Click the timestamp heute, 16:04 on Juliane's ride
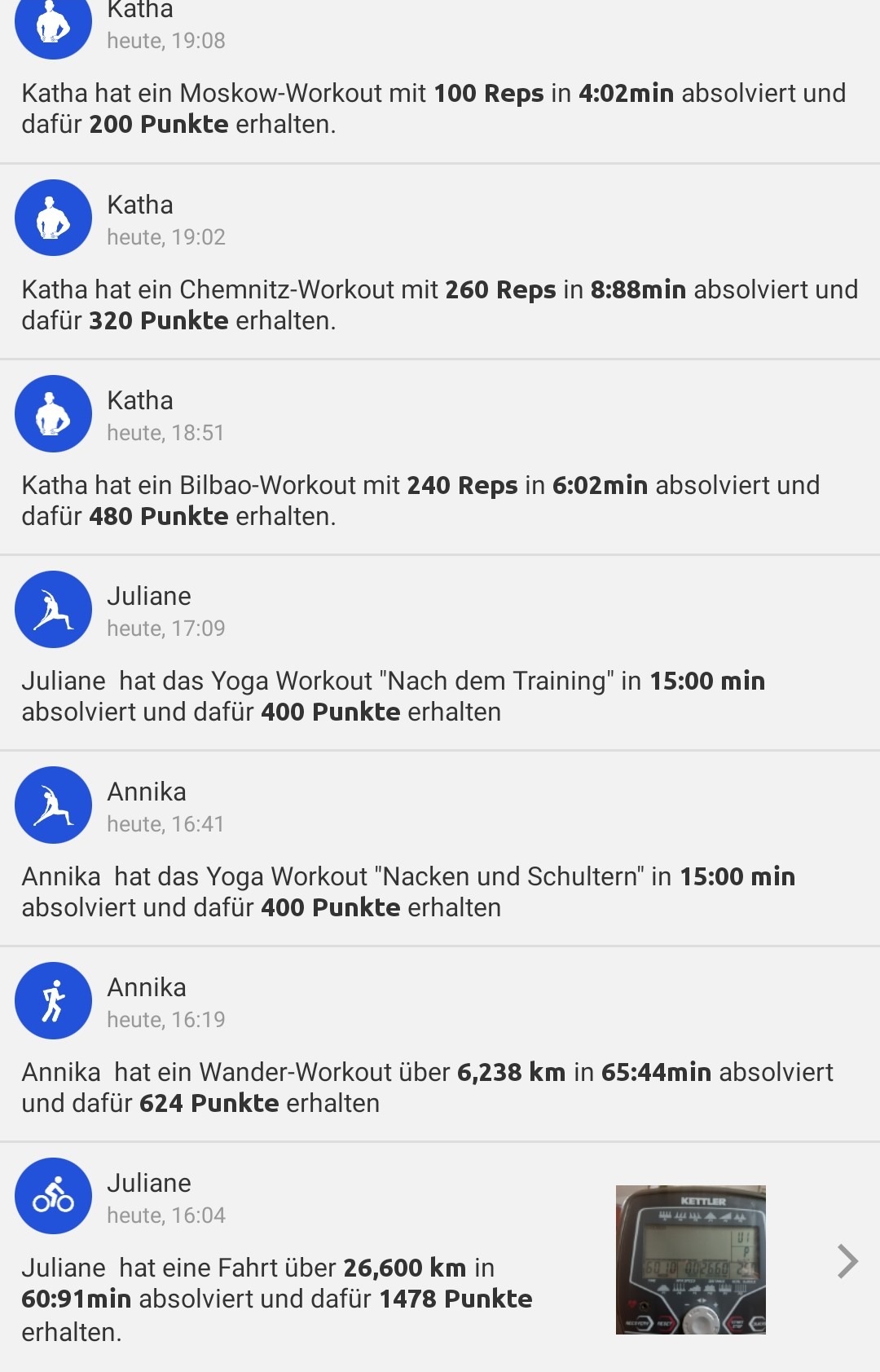Image resolution: width=880 pixels, height=1372 pixels. pos(167,1215)
